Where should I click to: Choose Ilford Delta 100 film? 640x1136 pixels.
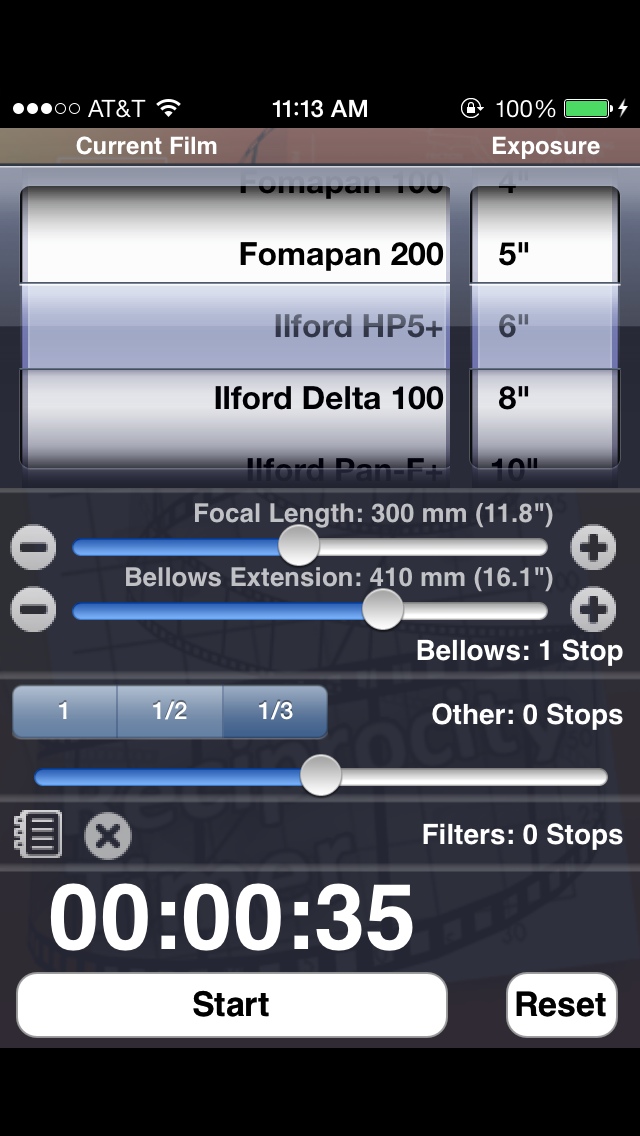pos(328,398)
